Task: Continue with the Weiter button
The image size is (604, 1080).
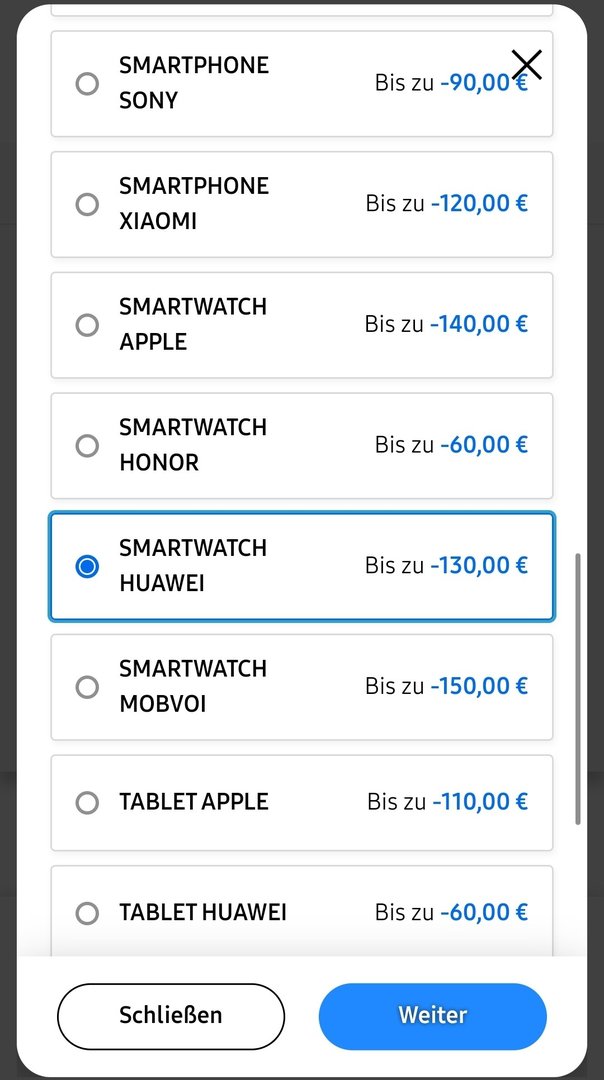Action: (432, 1016)
